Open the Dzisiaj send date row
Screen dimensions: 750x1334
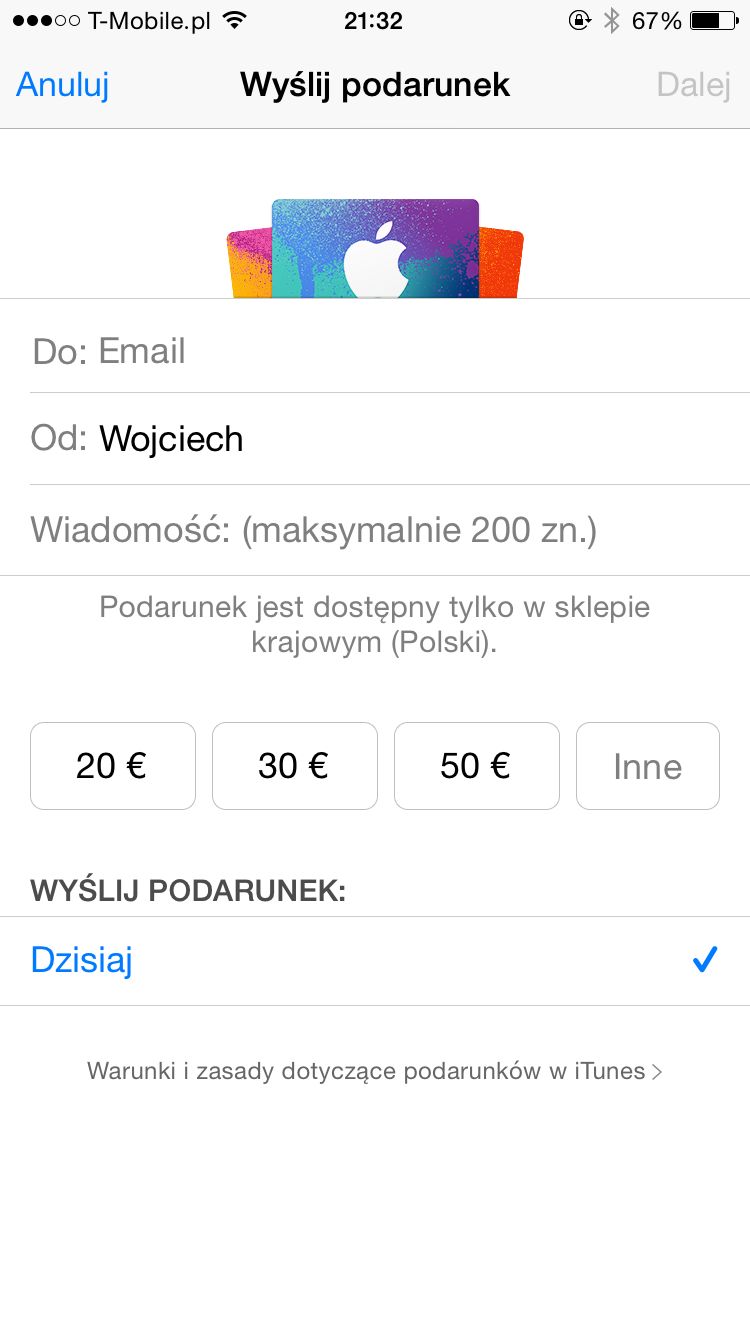(375, 961)
